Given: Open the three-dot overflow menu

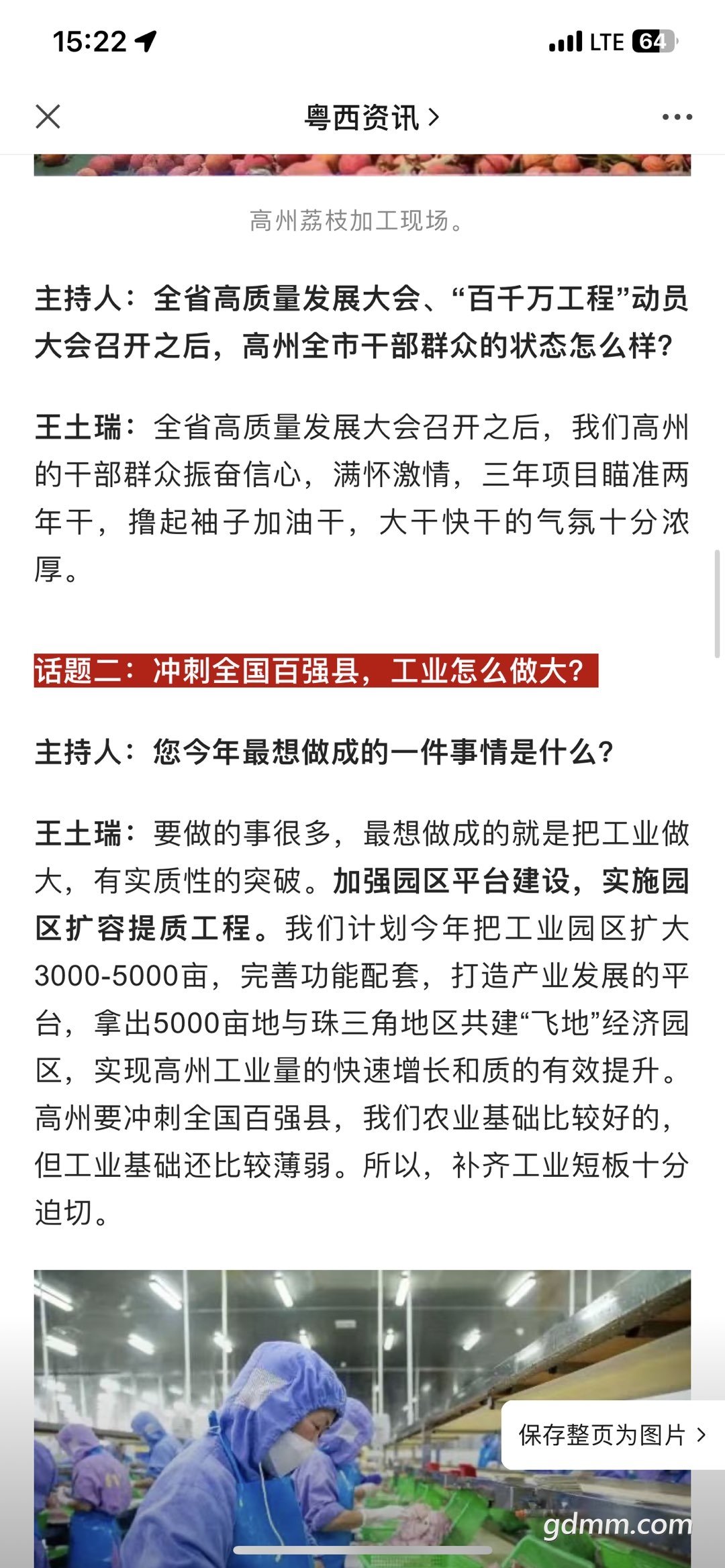Looking at the screenshot, I should [677, 117].
